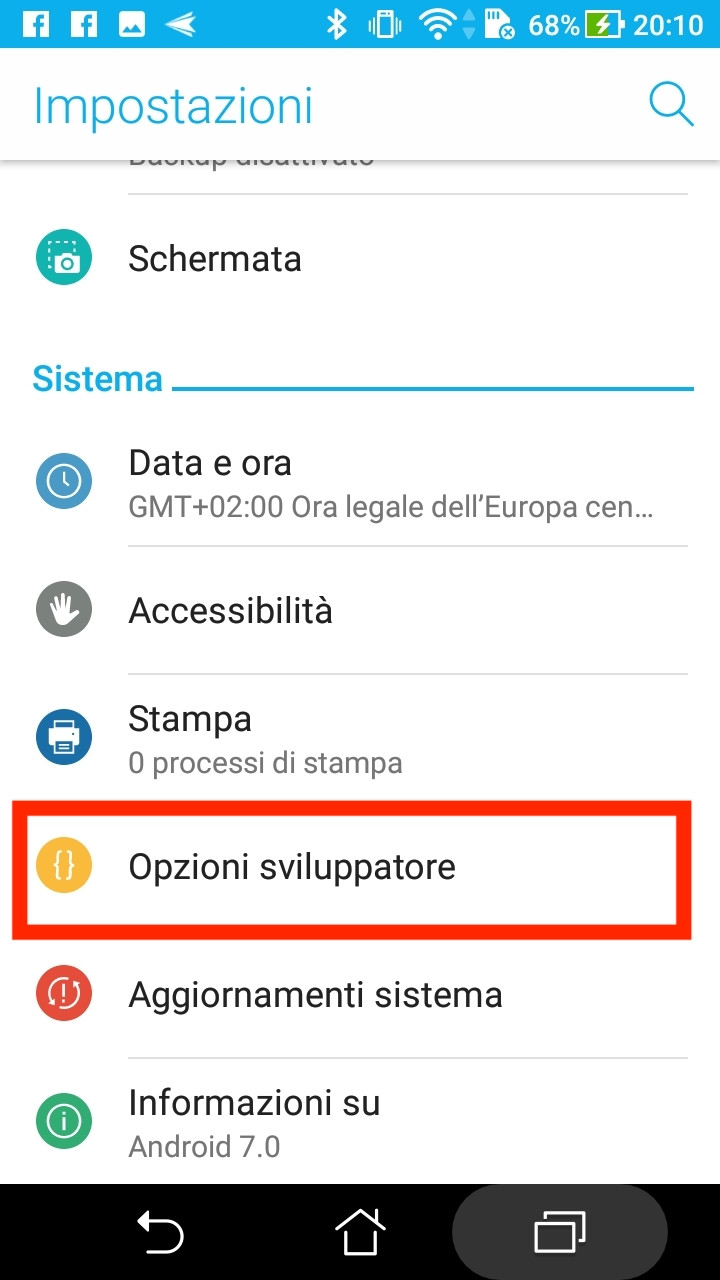Show the recent apps overview
Viewport: 720px width, 1280px height.
[x=560, y=1232]
